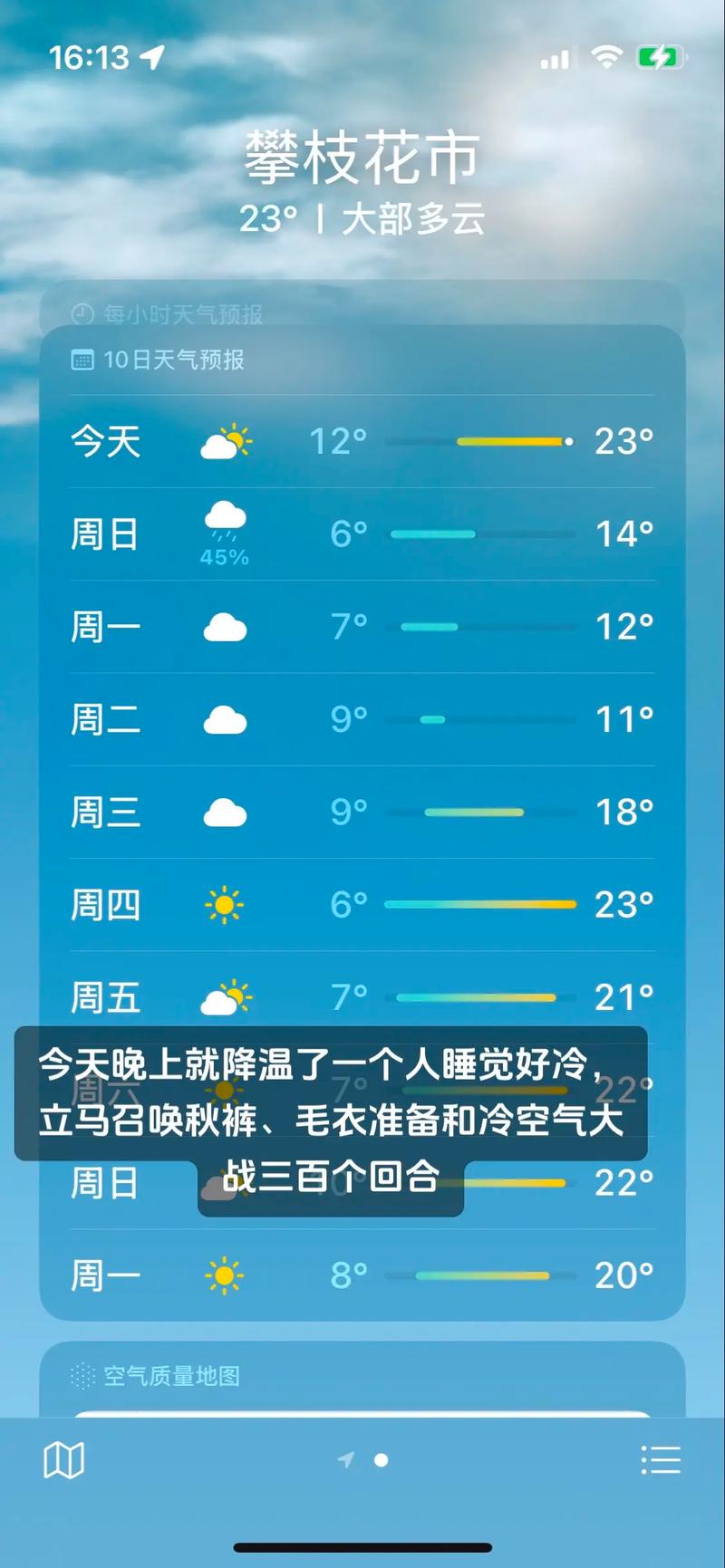Open the city list via bottom-right list icon

coord(661,1460)
